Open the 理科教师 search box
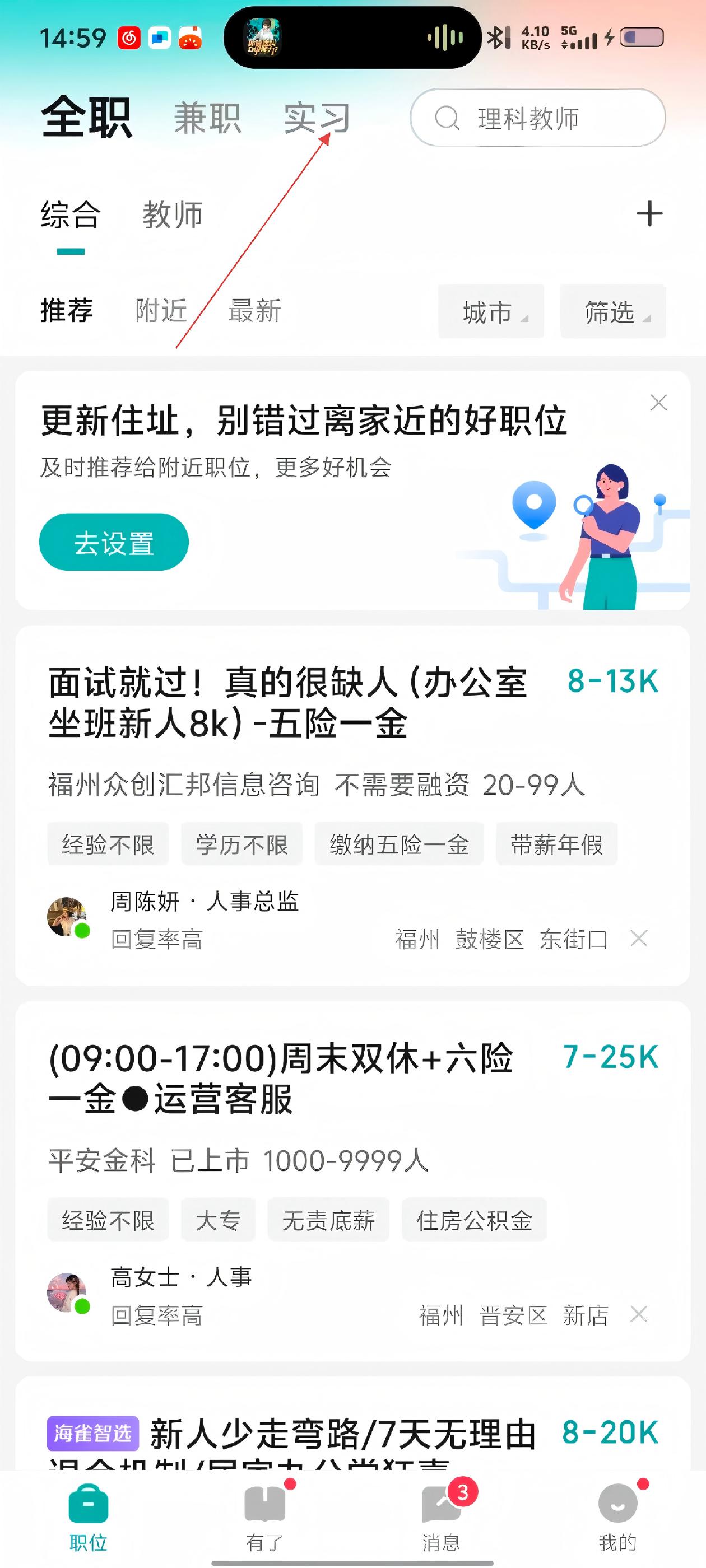The image size is (706, 1568). pos(537,118)
